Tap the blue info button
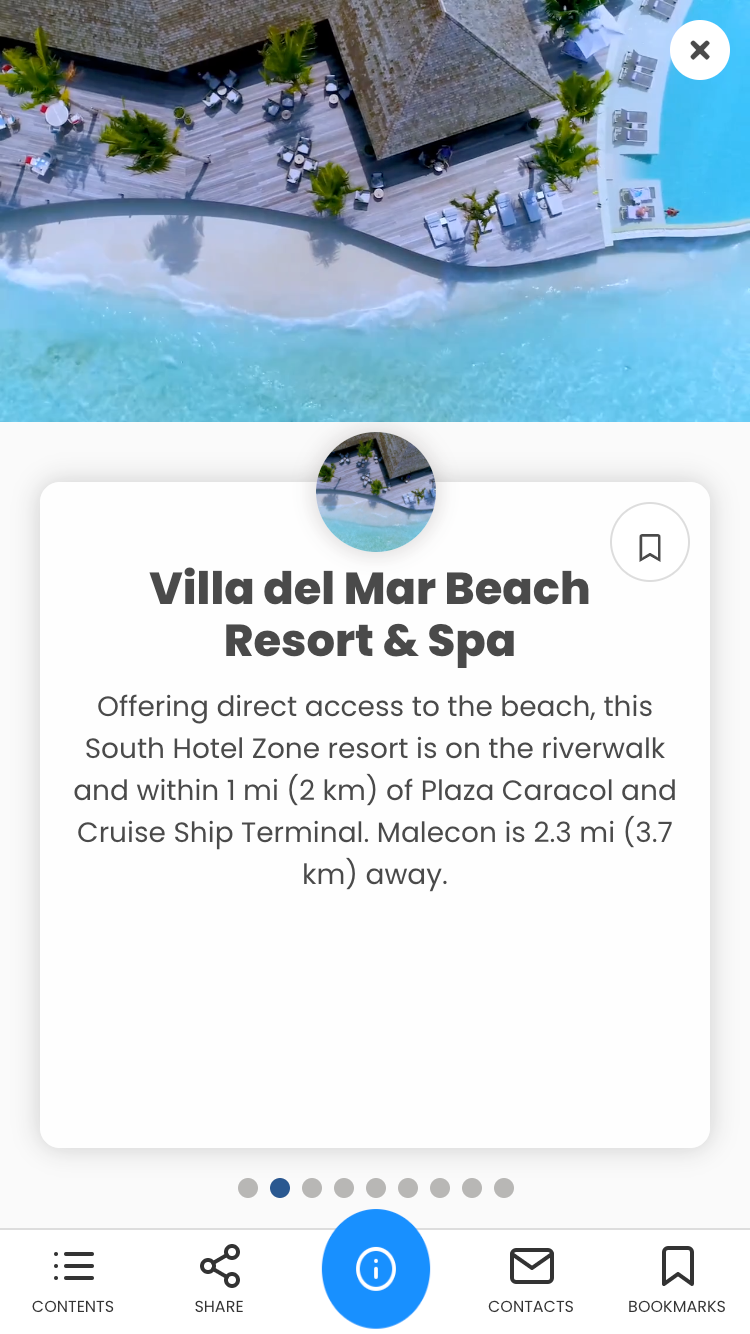750x1334 pixels. [376, 1268]
